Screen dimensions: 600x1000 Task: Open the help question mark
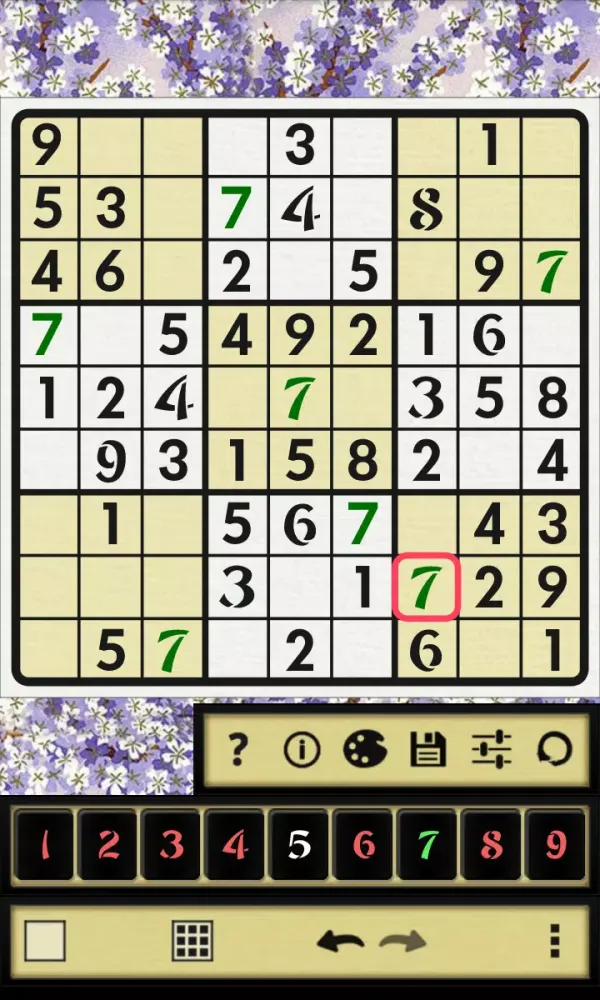237,749
